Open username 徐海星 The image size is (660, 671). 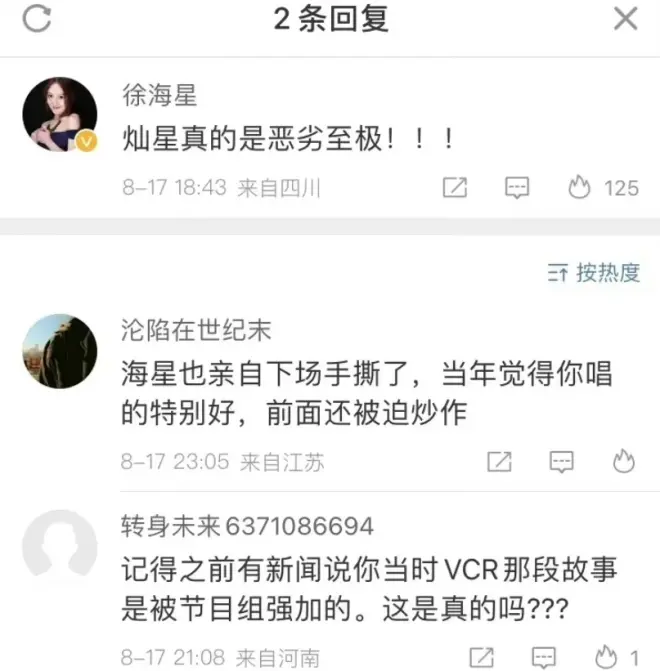(x=159, y=96)
